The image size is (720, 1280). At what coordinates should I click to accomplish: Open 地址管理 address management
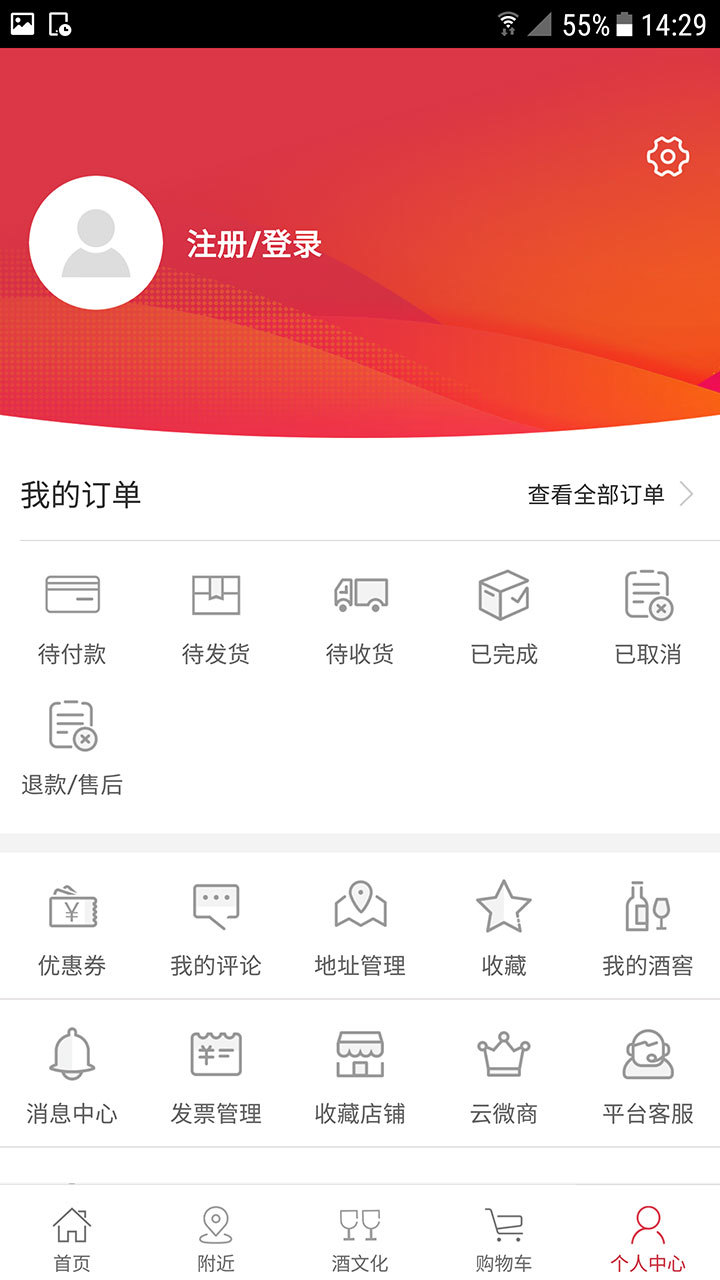(360, 927)
